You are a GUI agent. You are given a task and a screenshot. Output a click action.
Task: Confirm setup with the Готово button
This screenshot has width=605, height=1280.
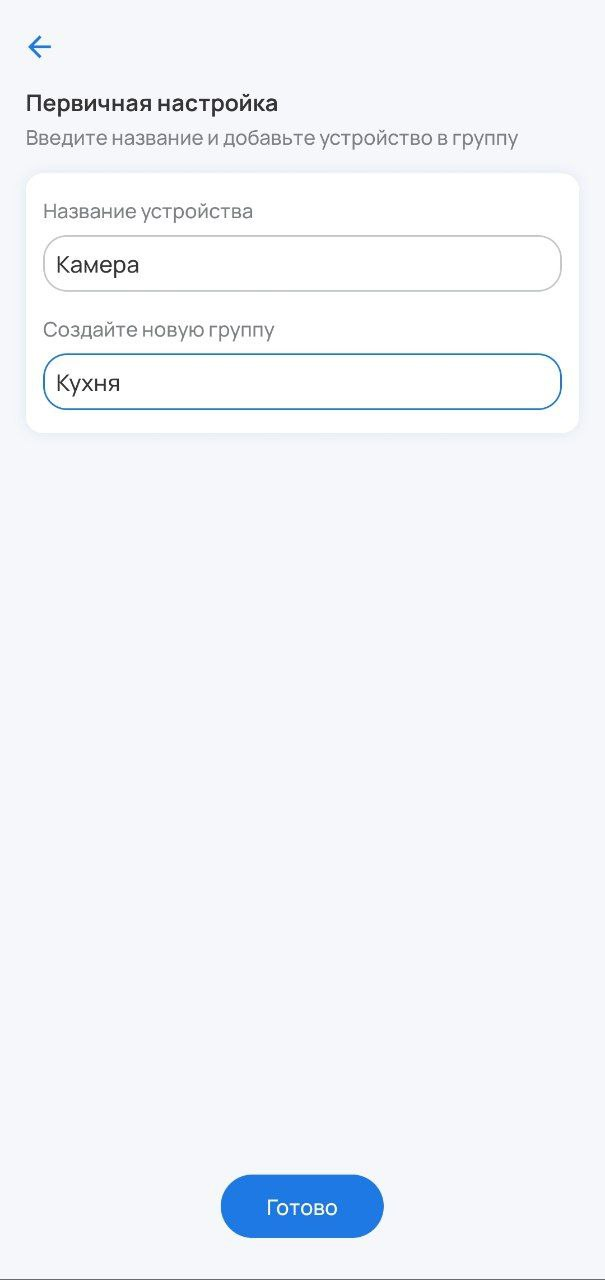(x=302, y=1206)
